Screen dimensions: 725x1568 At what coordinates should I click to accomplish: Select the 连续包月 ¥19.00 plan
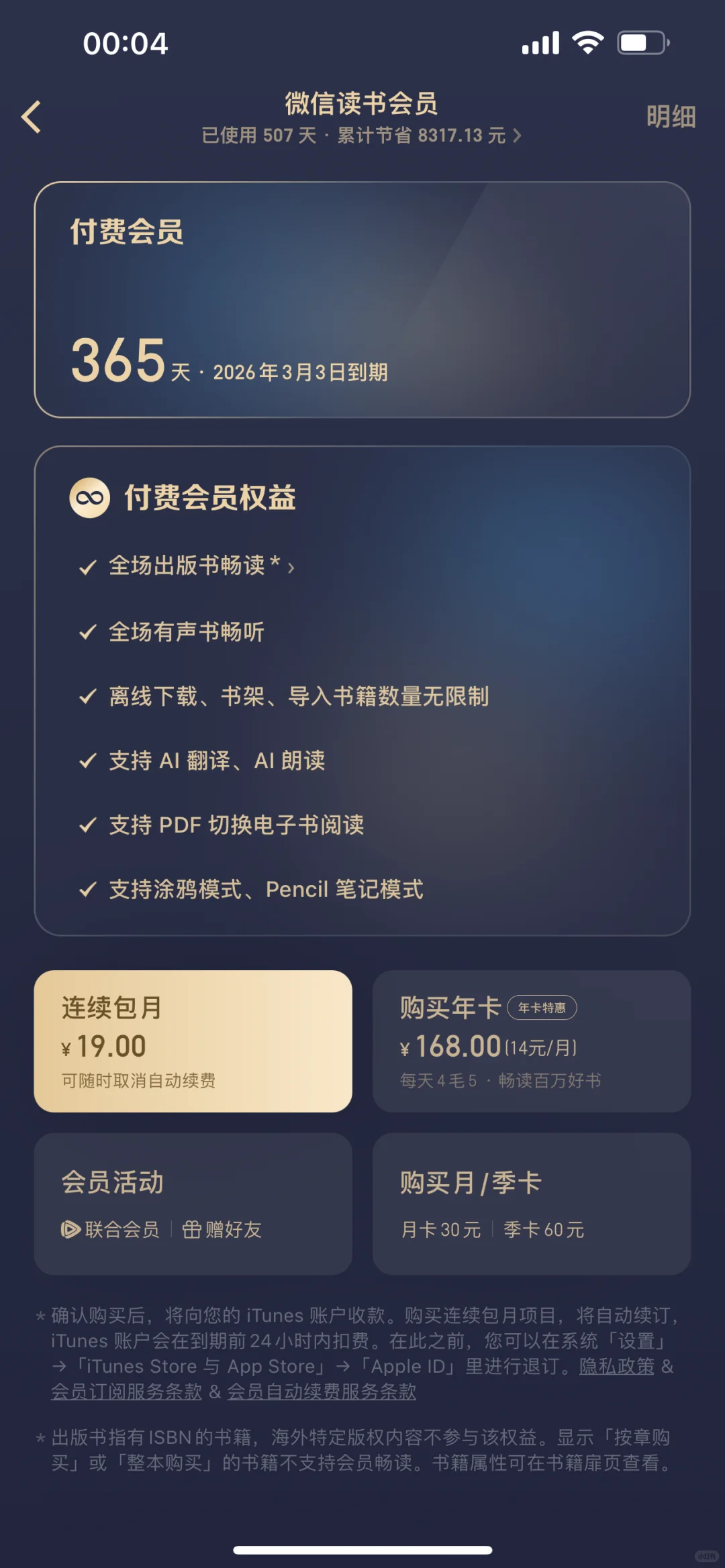193,1041
